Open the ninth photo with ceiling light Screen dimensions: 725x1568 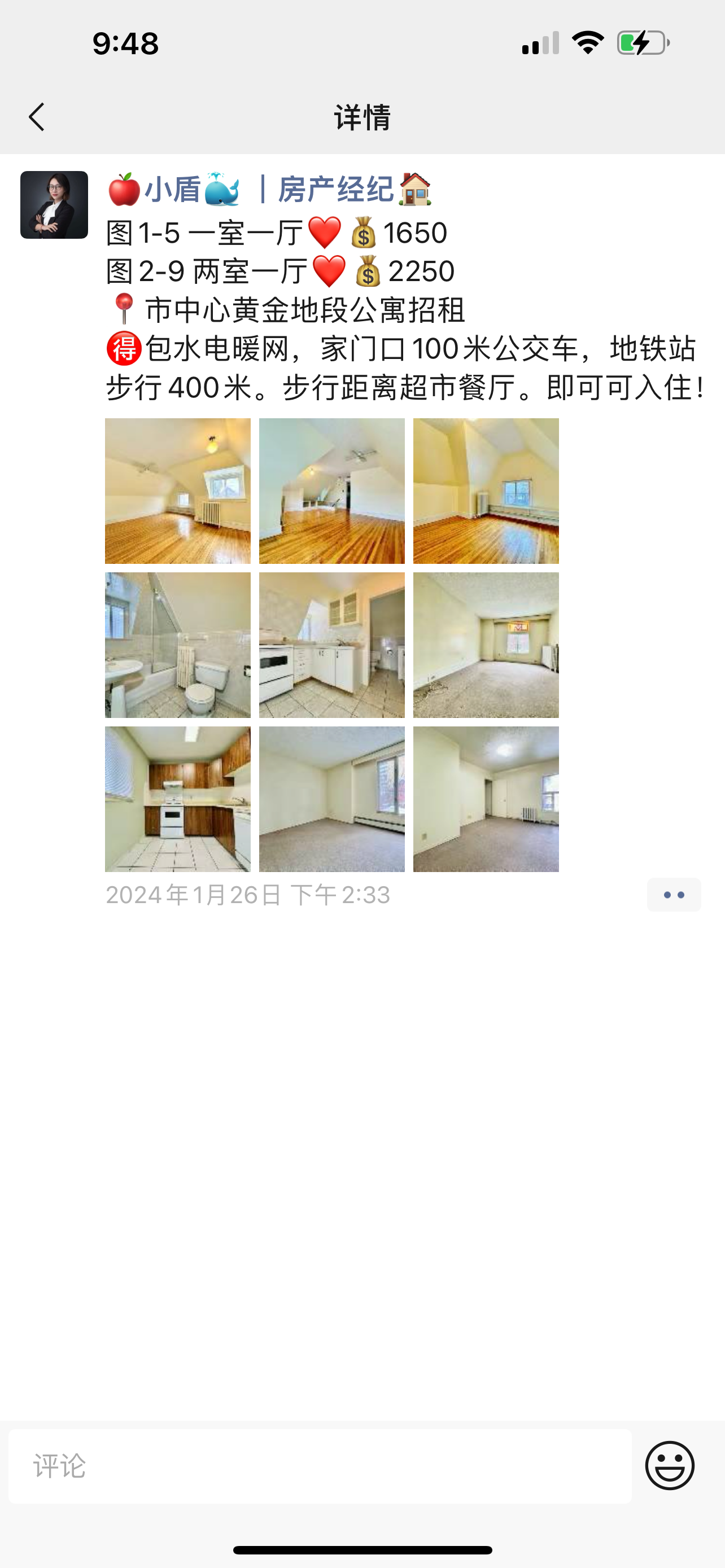[486, 799]
